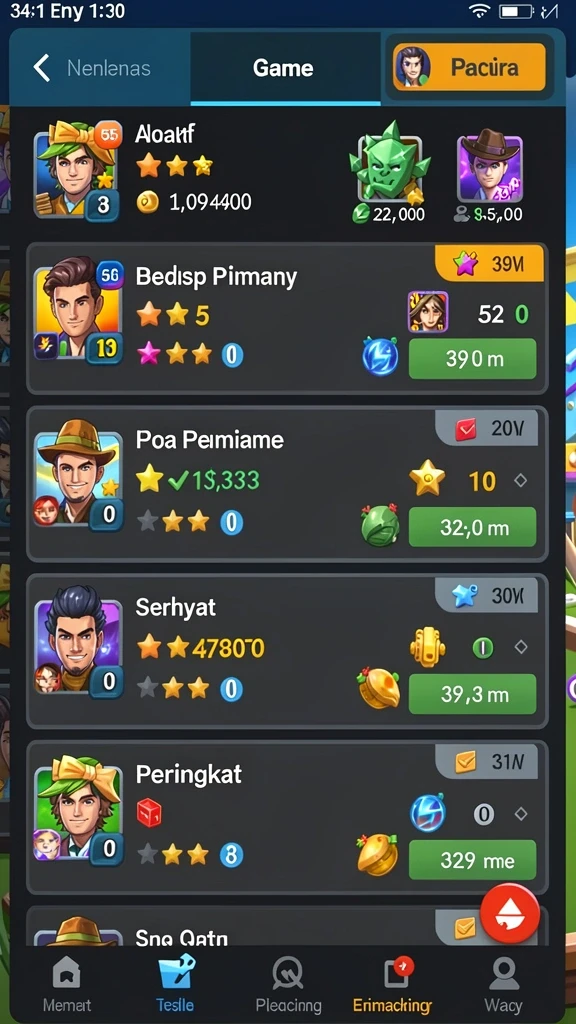Open the Poa Pemiame player card
The height and width of the screenshot is (1024, 576).
tap(287, 484)
